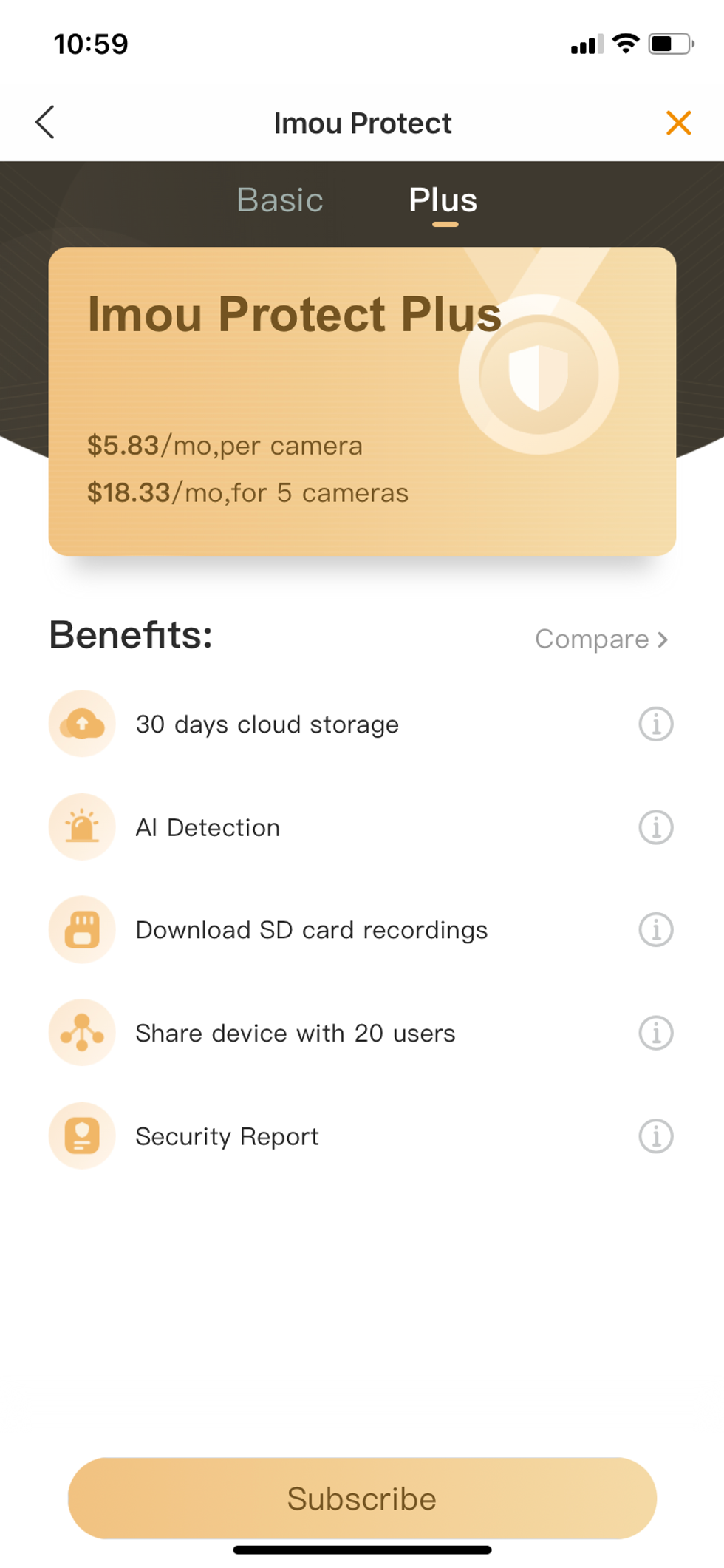Tap the Subscribe button
The height and width of the screenshot is (1568, 724).
pos(362,1498)
